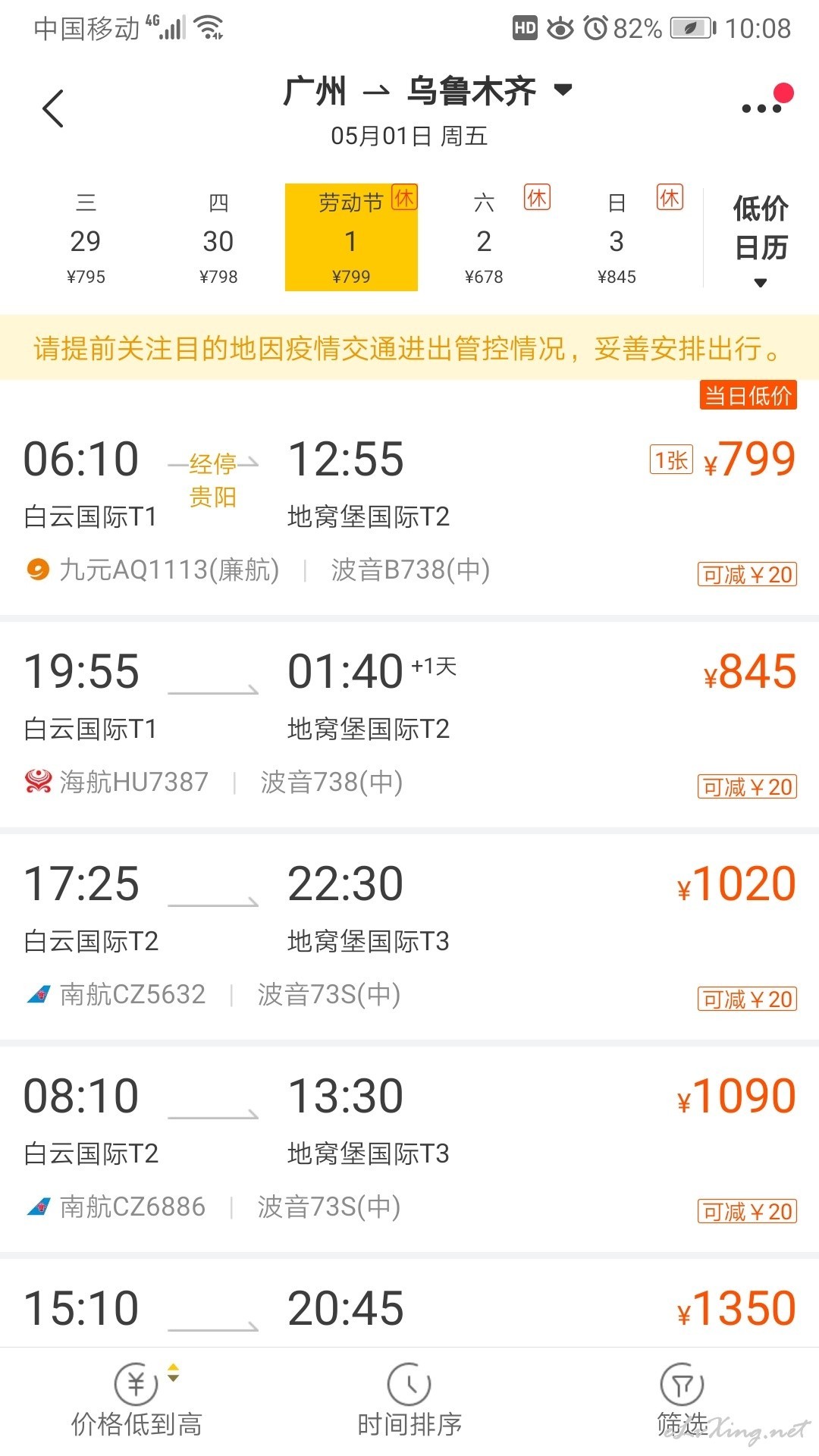Select Saturday 2 priced ¥678
819x1456 pixels.
484,237
